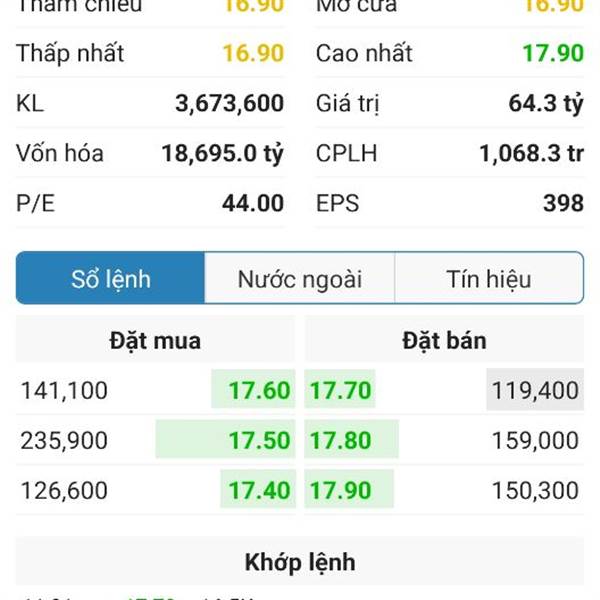Screen dimensions: 600x600
Task: Select the Tín hiệu tab
Action: [488, 279]
